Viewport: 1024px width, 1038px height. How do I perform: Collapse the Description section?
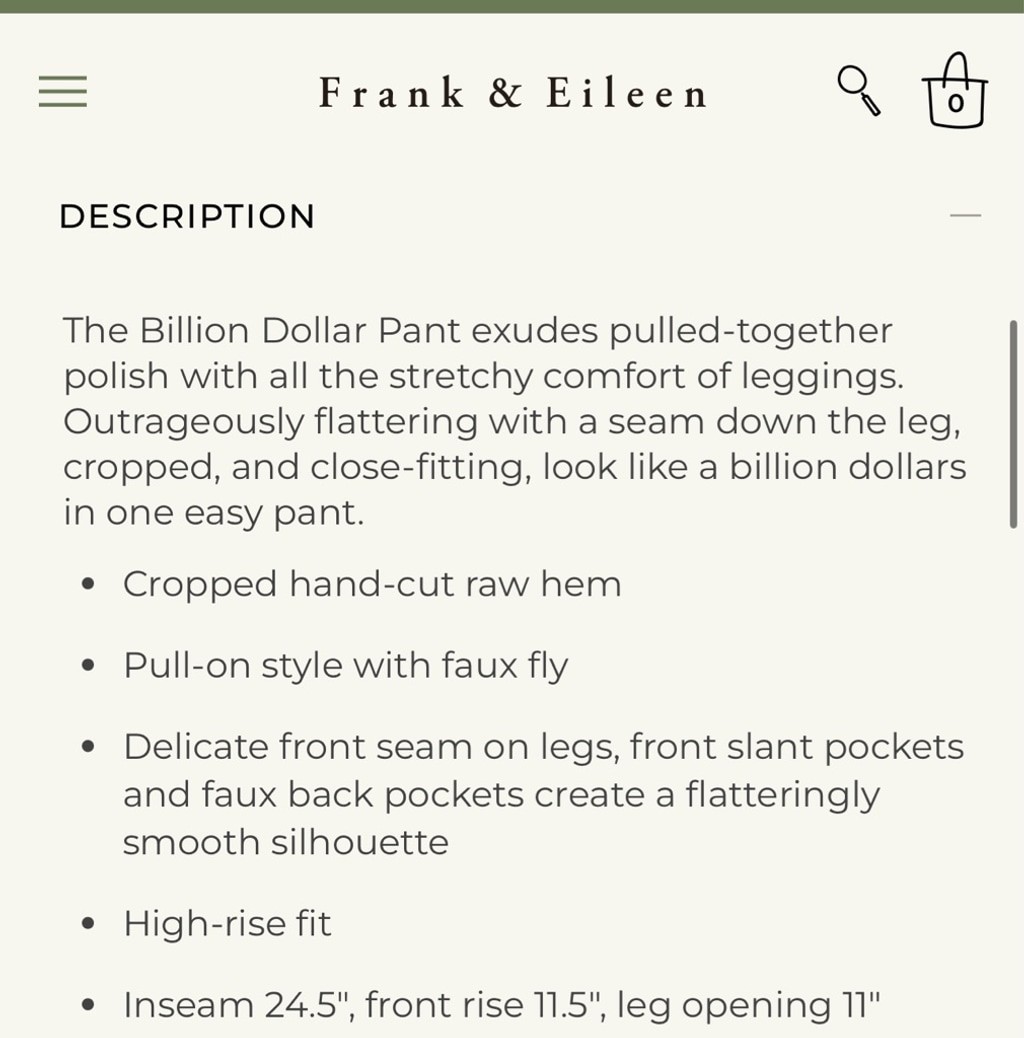click(965, 216)
